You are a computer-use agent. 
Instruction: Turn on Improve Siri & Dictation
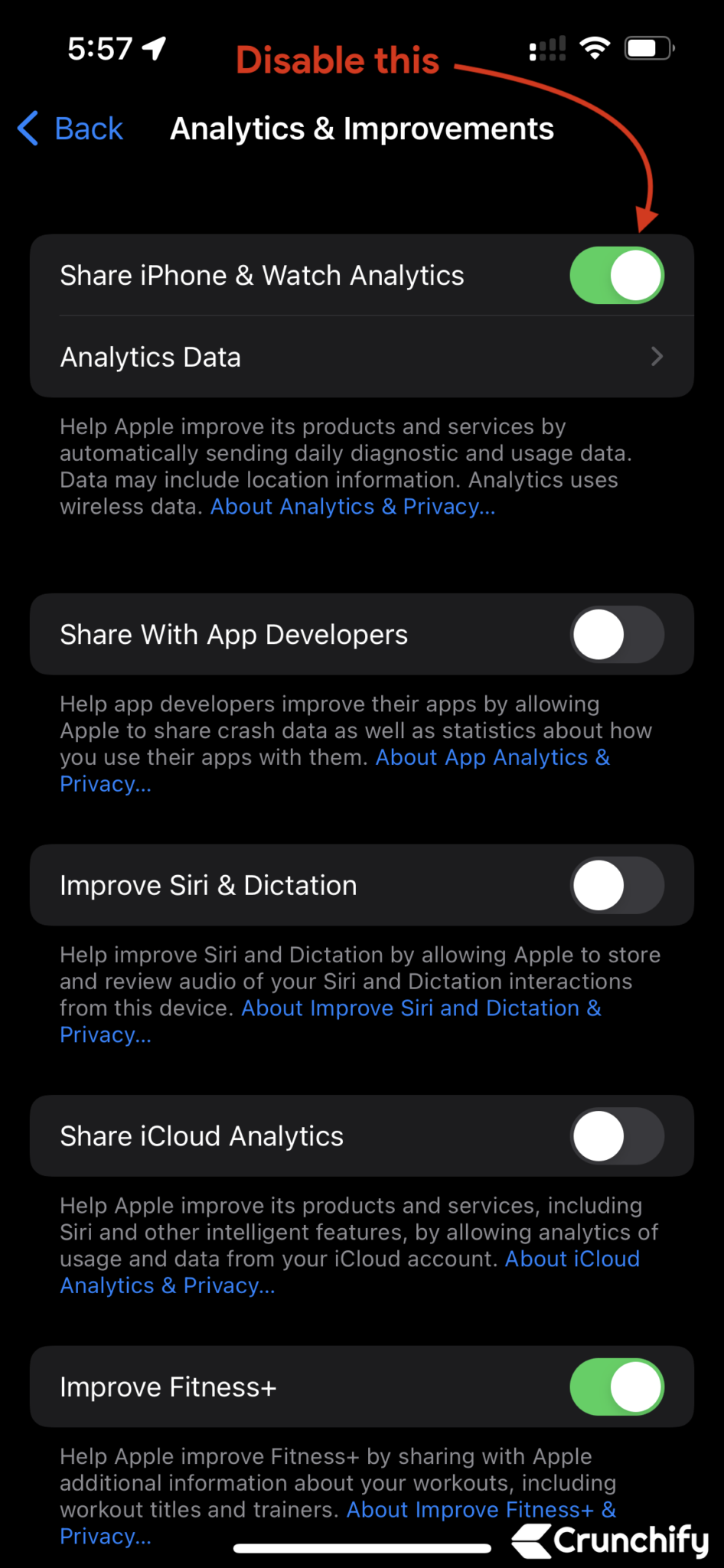pos(617,885)
